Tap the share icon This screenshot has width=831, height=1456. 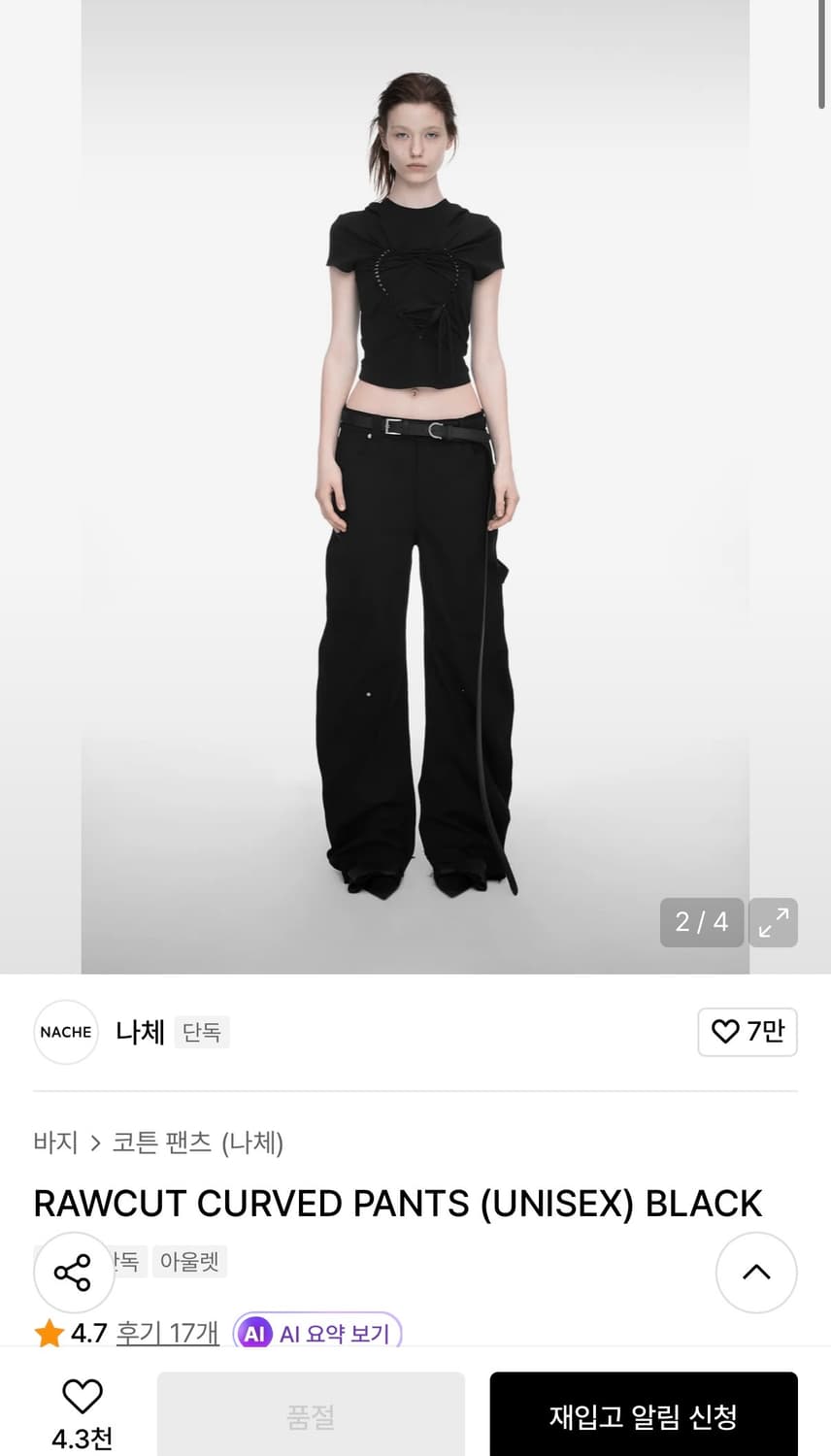74,1273
